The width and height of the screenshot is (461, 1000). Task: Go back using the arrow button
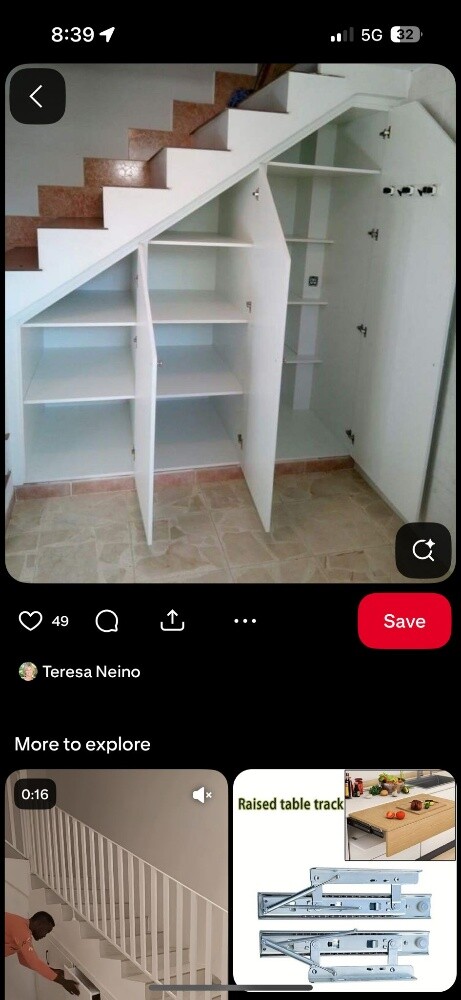[37, 96]
